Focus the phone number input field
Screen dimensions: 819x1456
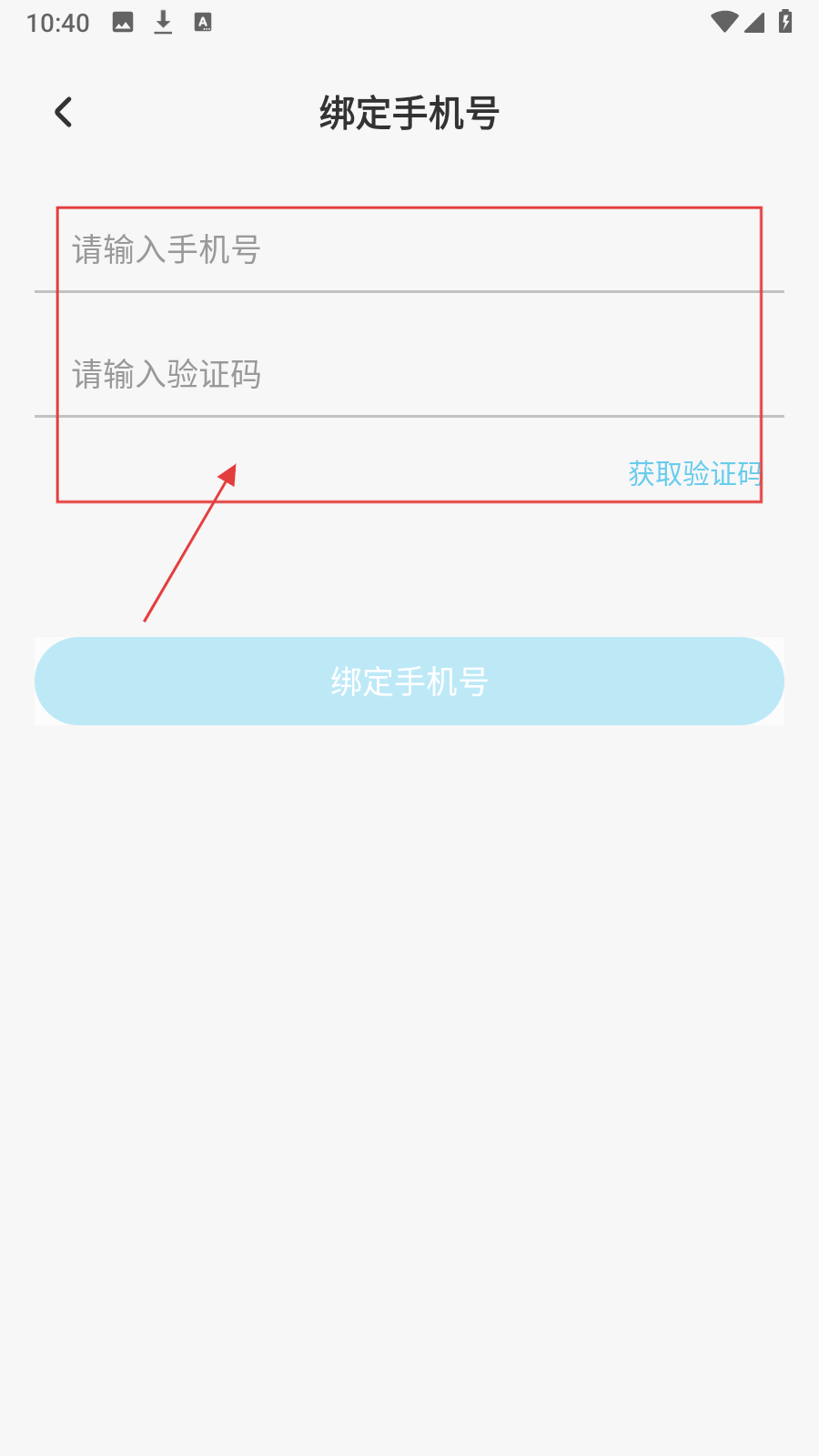(x=409, y=249)
